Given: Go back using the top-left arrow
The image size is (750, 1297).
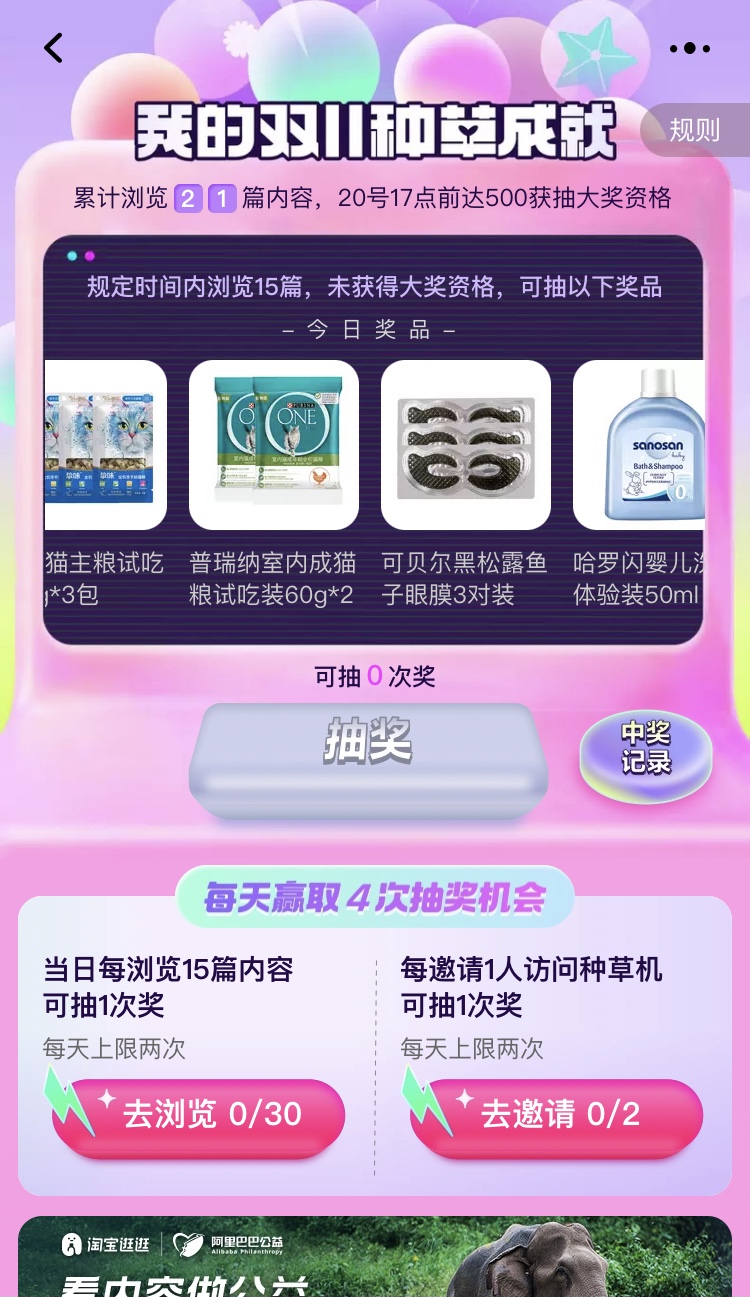Looking at the screenshot, I should [x=54, y=47].
